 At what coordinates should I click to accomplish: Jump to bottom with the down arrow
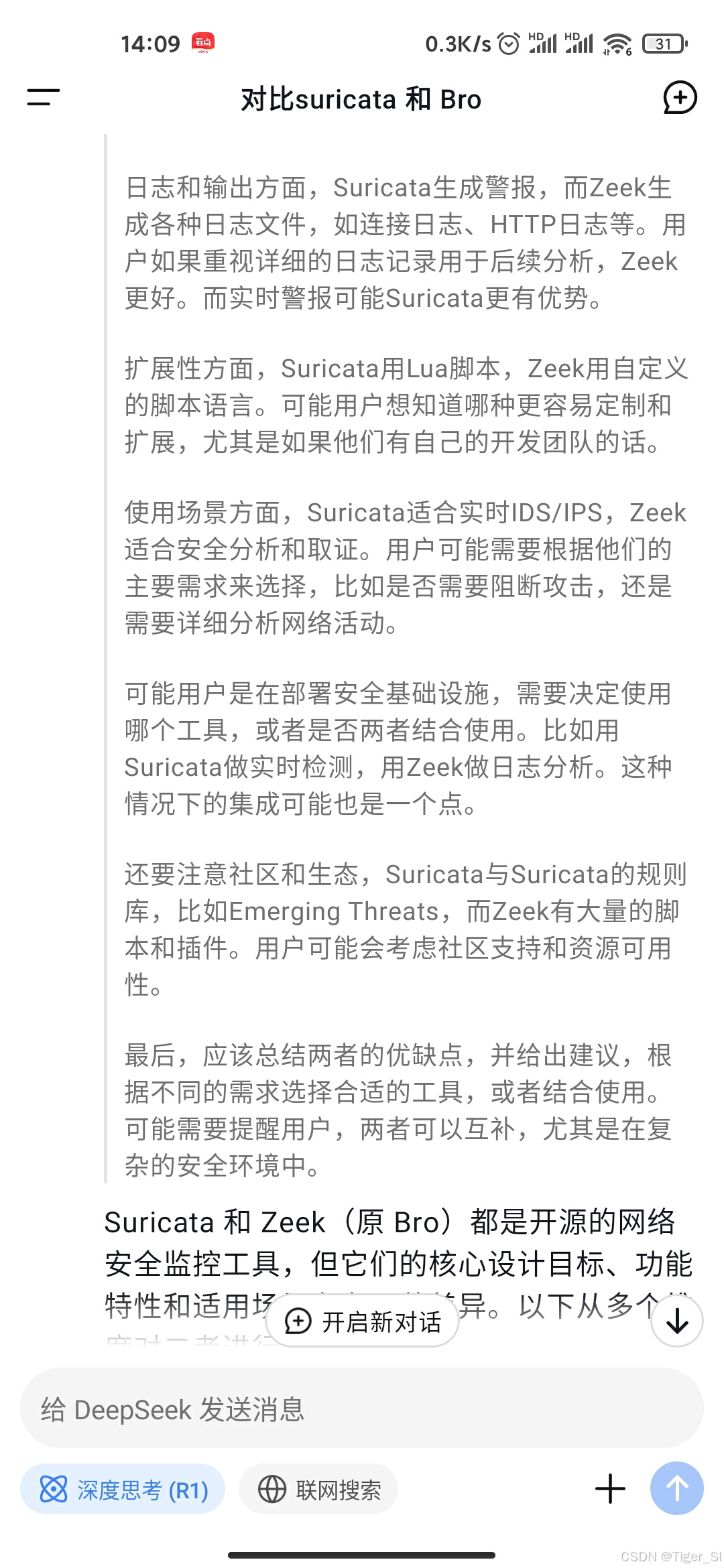click(677, 1321)
